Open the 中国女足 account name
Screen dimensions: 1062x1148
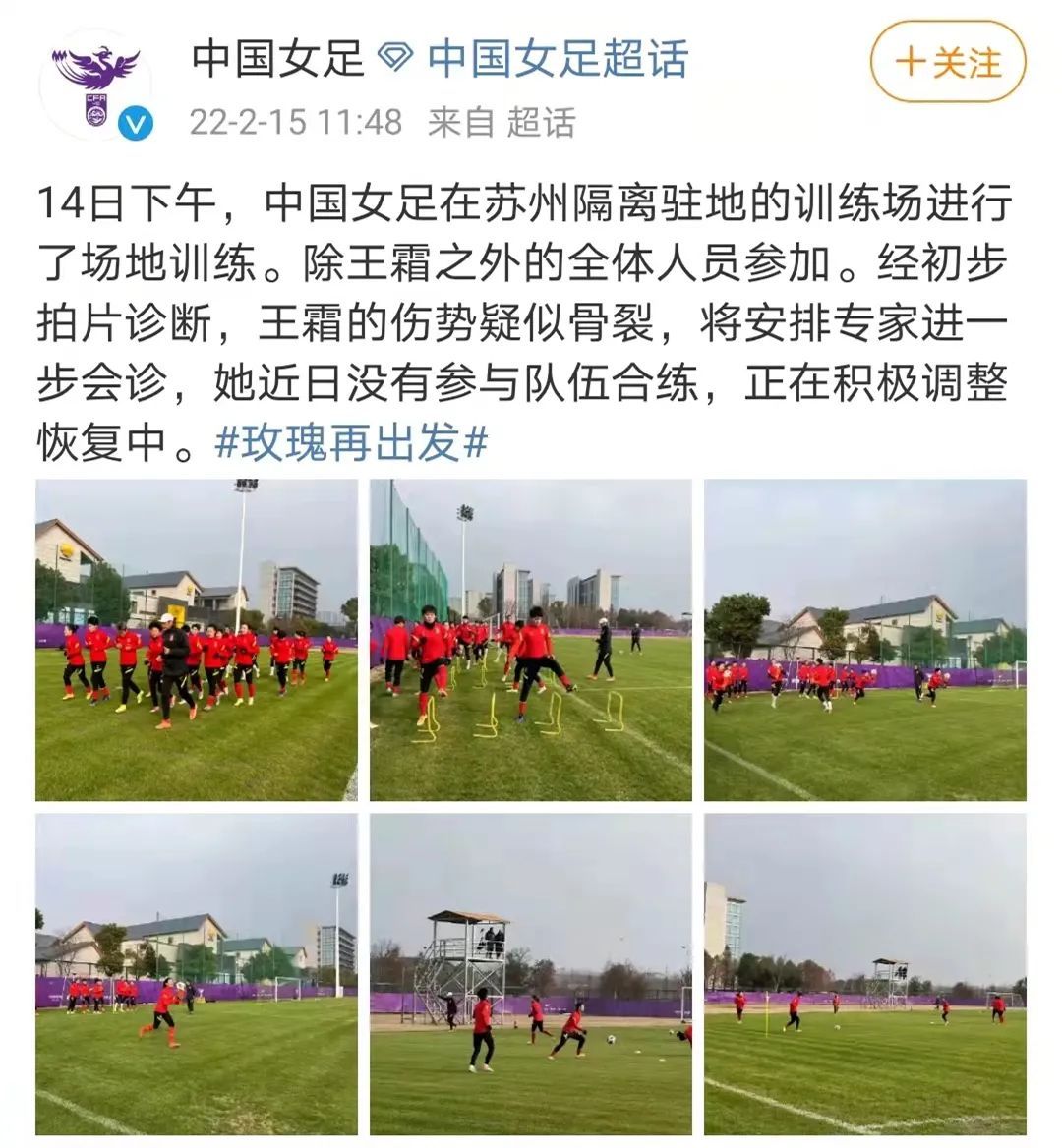pyautogui.click(x=277, y=59)
